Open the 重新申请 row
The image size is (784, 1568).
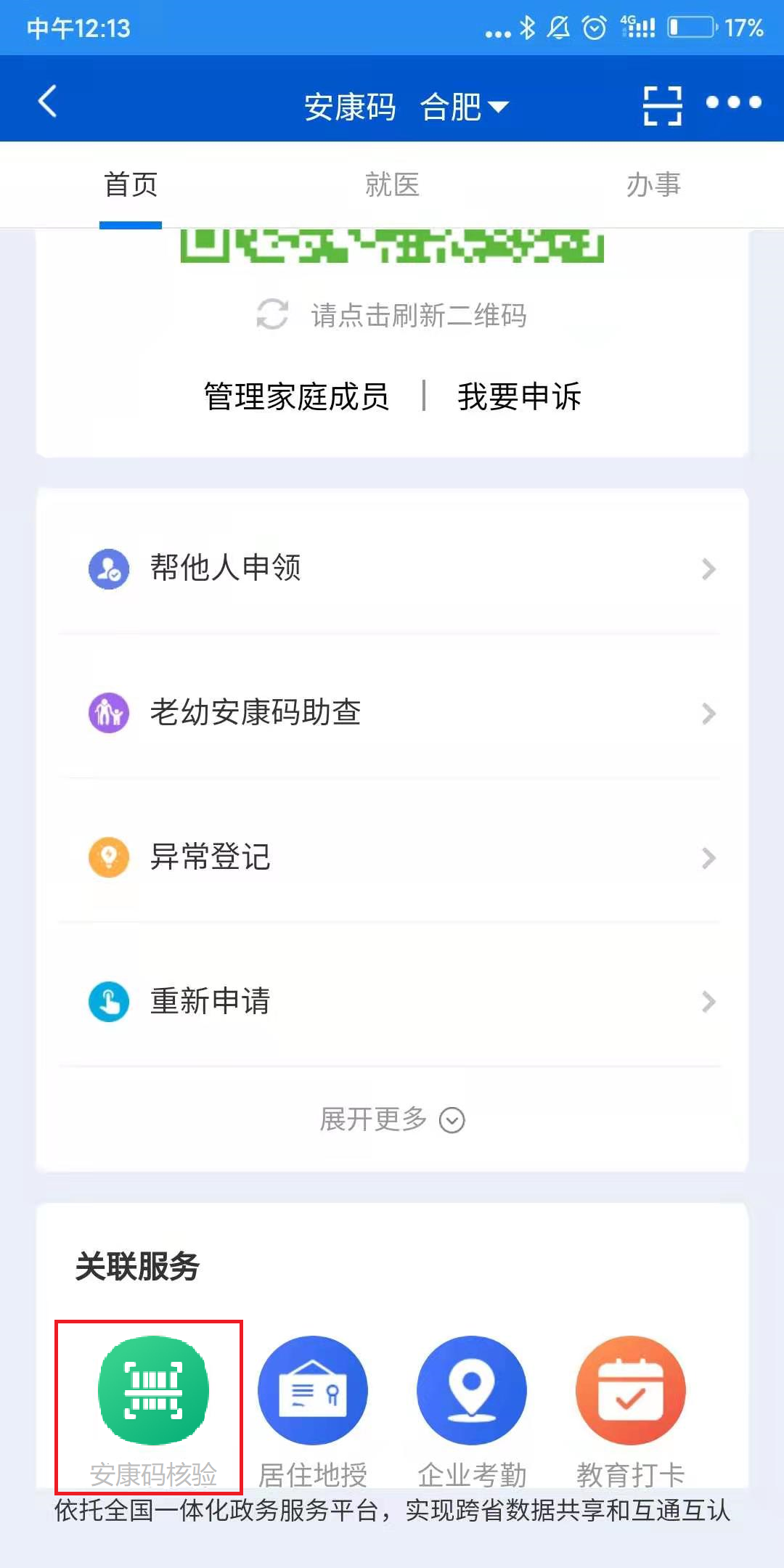(392, 1001)
